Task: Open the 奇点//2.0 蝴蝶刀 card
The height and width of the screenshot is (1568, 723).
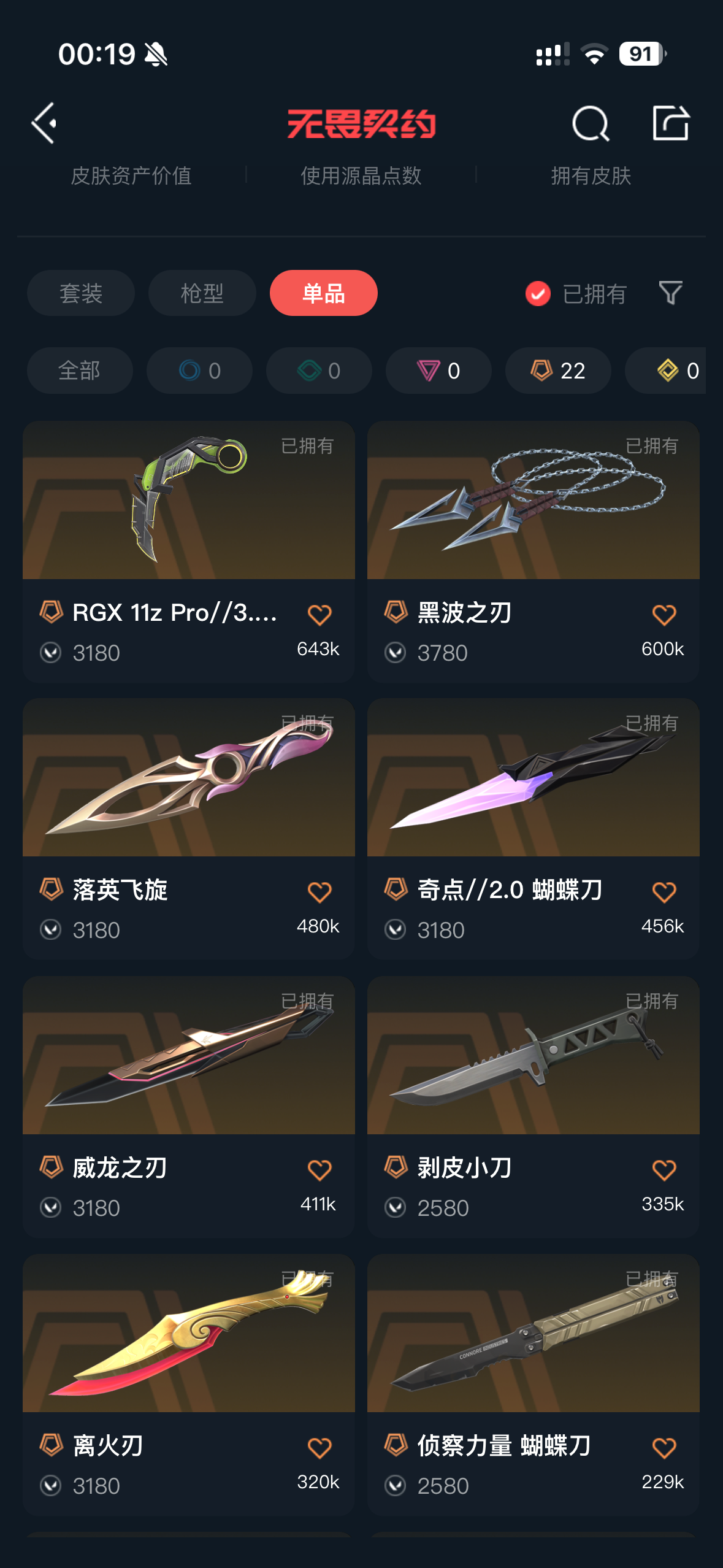Action: click(x=534, y=829)
